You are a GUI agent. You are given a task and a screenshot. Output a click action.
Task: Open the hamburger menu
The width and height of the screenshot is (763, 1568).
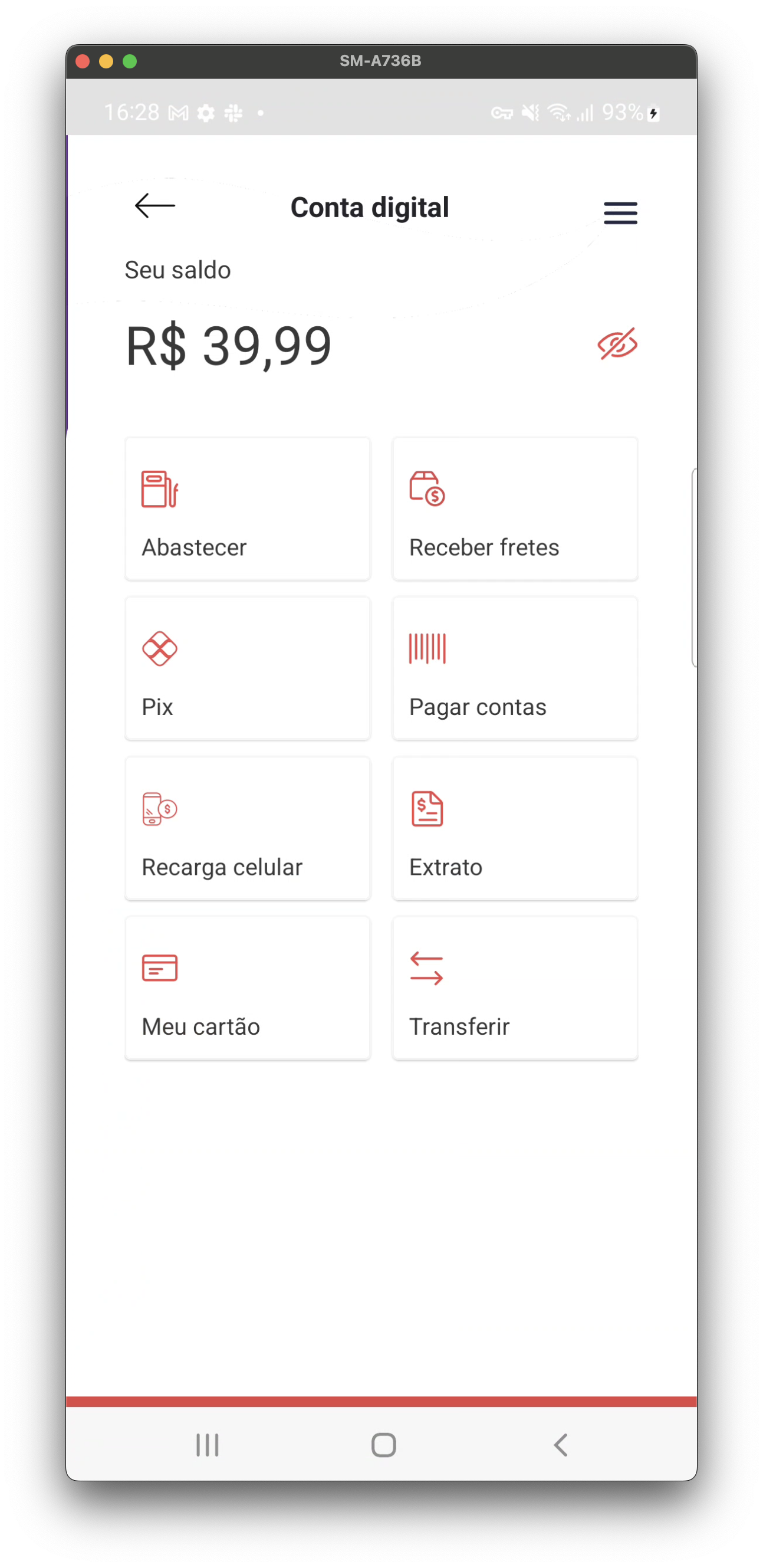click(x=620, y=213)
